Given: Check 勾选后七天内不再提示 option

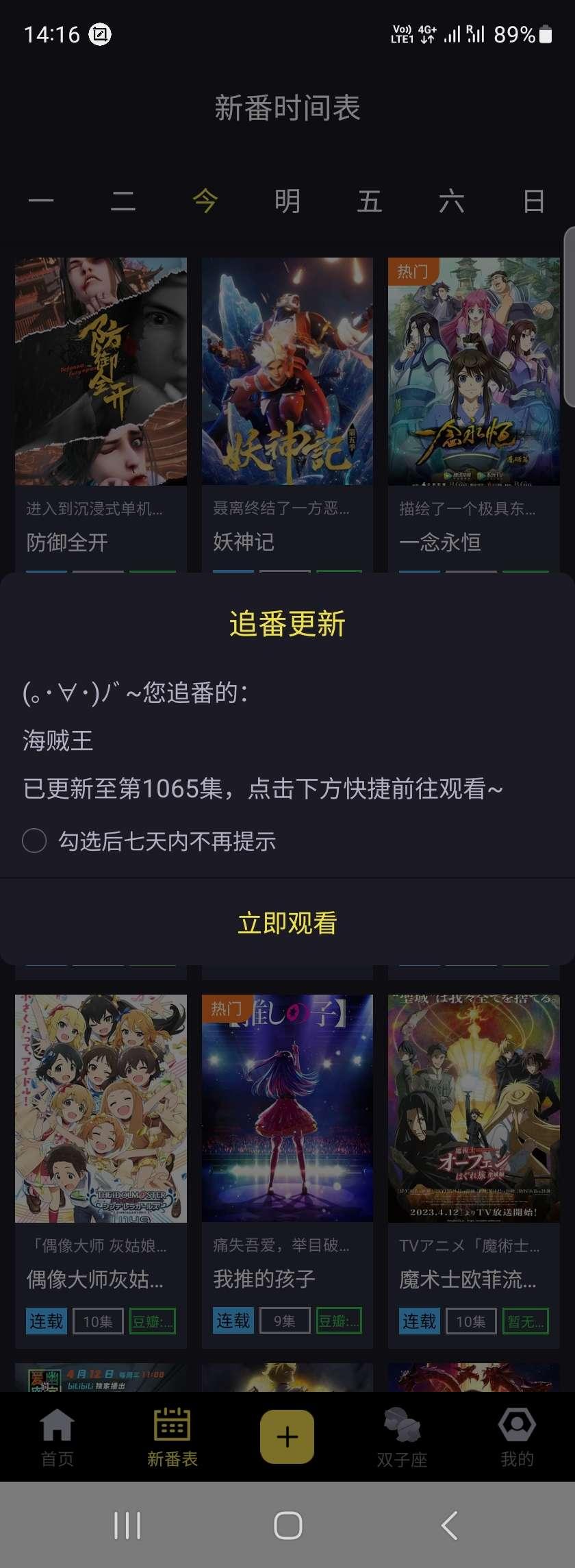Looking at the screenshot, I should (34, 841).
